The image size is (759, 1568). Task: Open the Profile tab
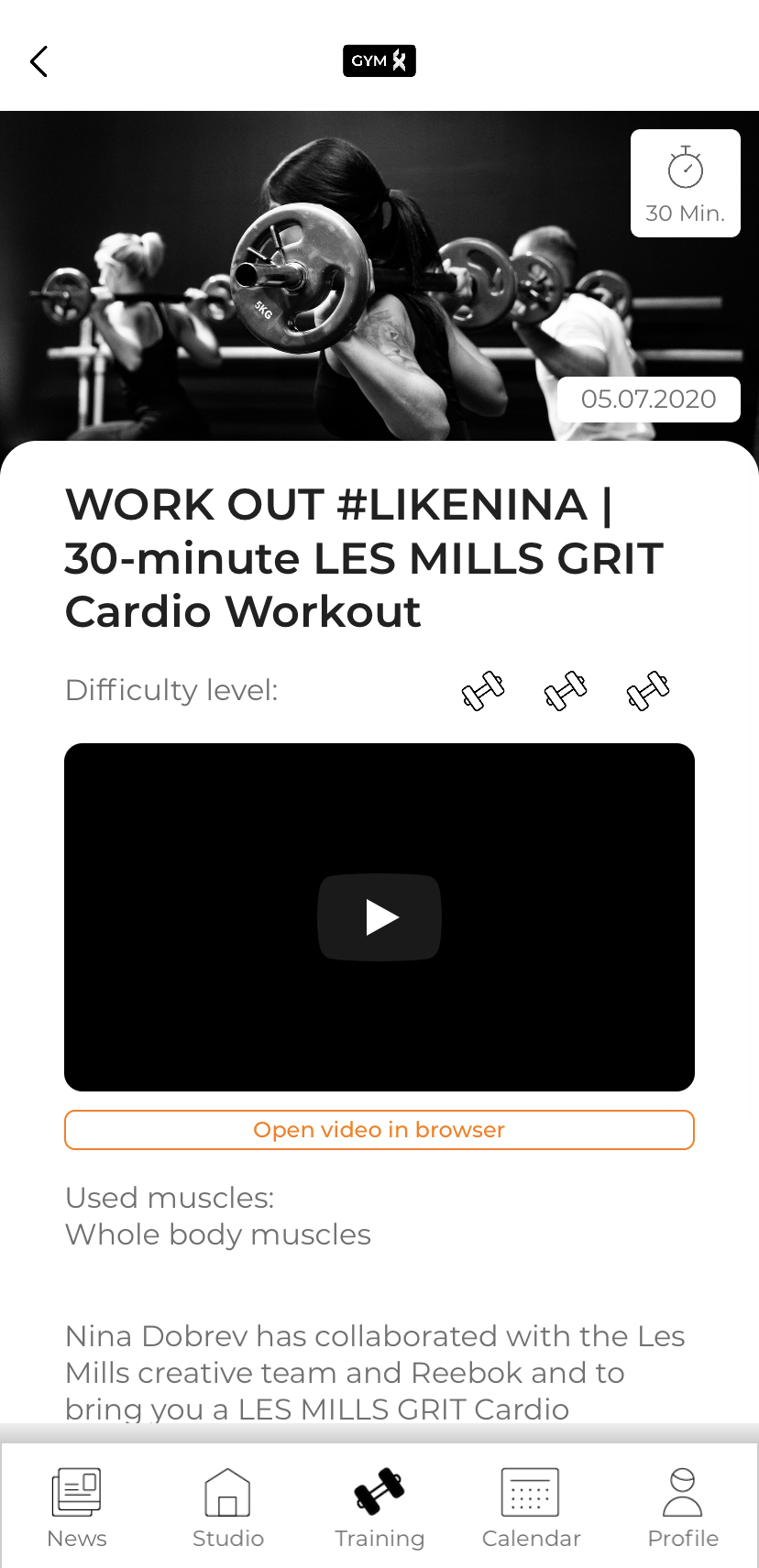(x=683, y=1508)
